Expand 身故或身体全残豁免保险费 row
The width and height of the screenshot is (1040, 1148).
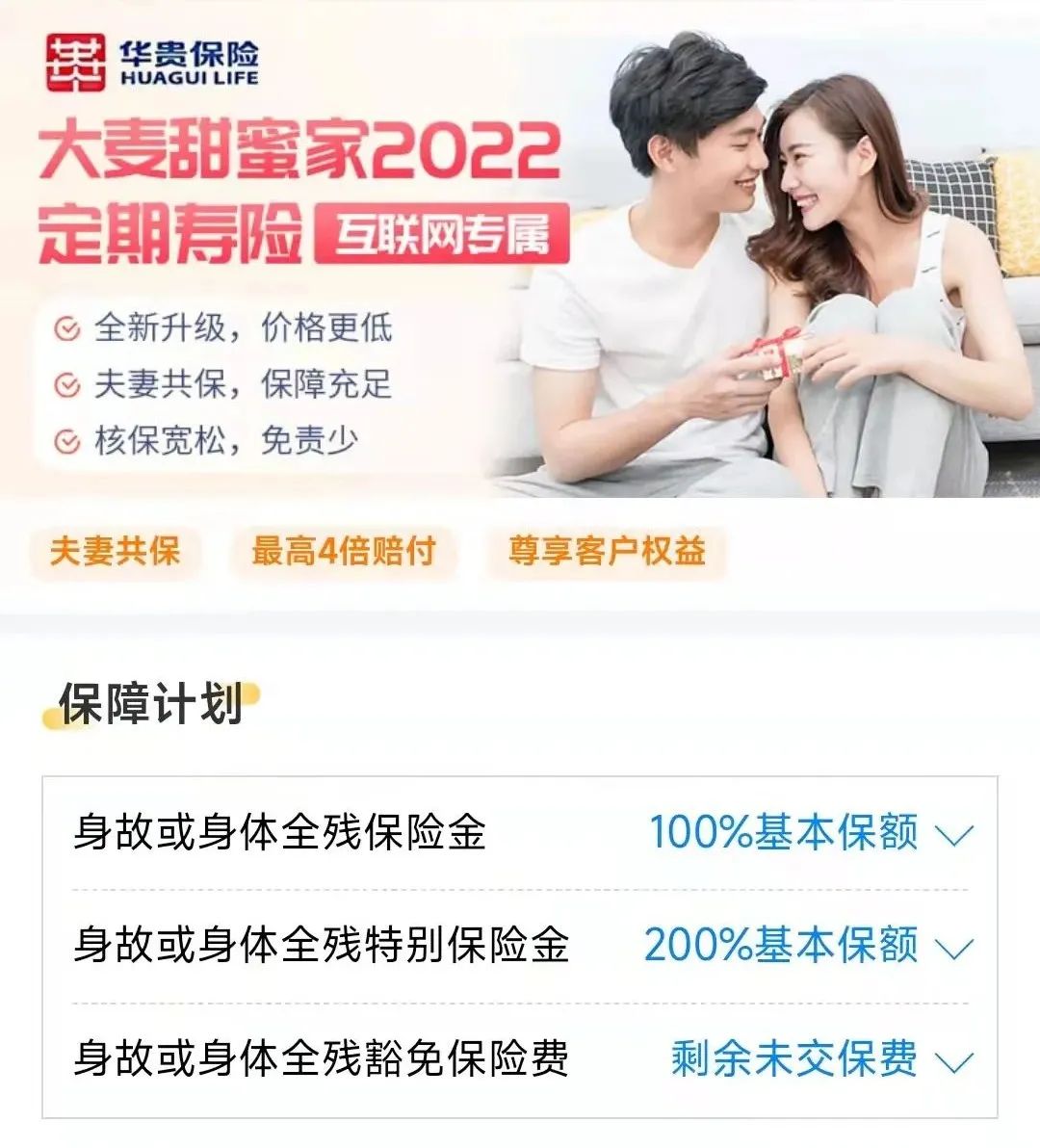point(954,1062)
